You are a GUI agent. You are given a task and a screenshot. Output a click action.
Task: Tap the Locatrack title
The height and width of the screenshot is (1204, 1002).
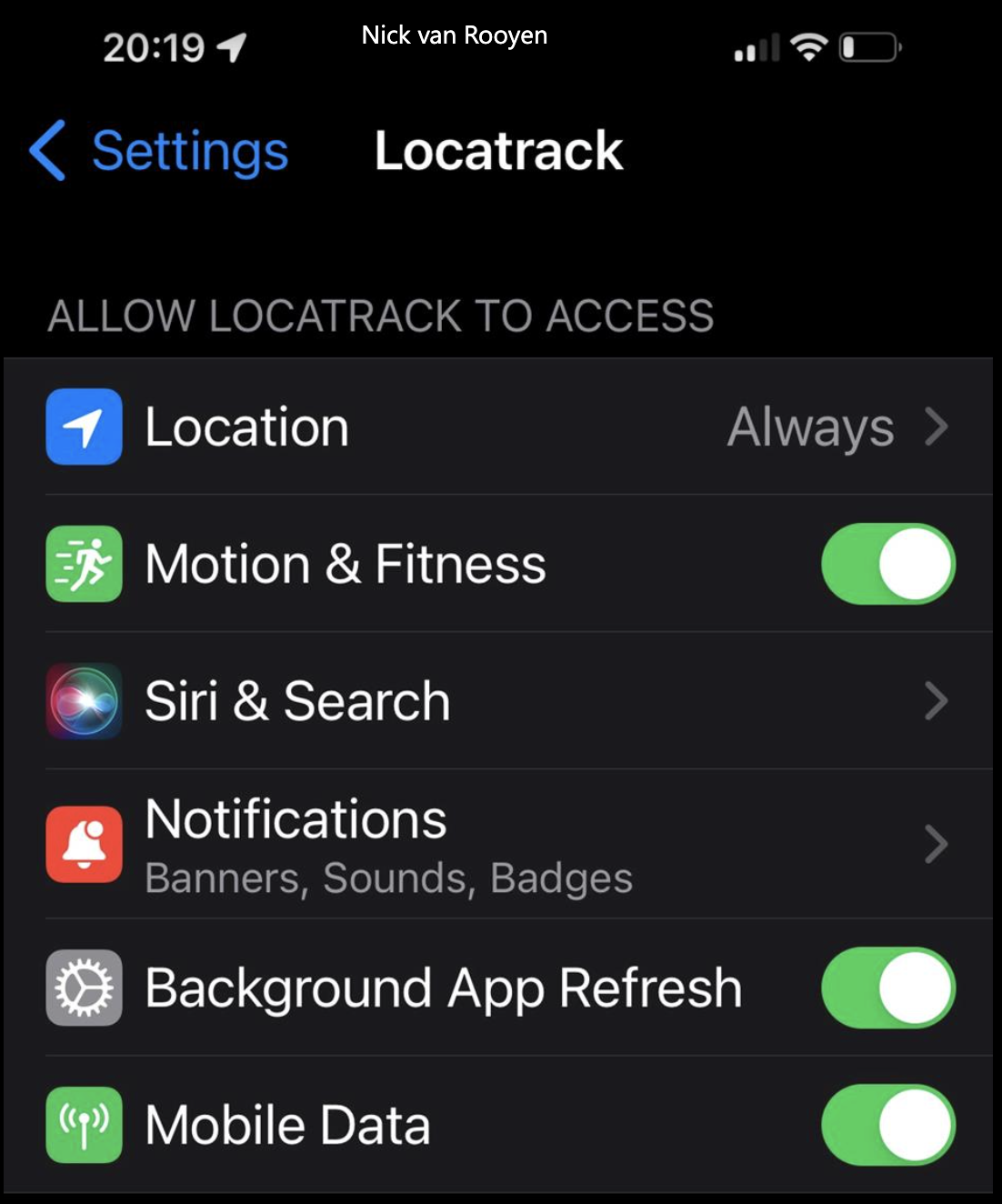click(498, 151)
